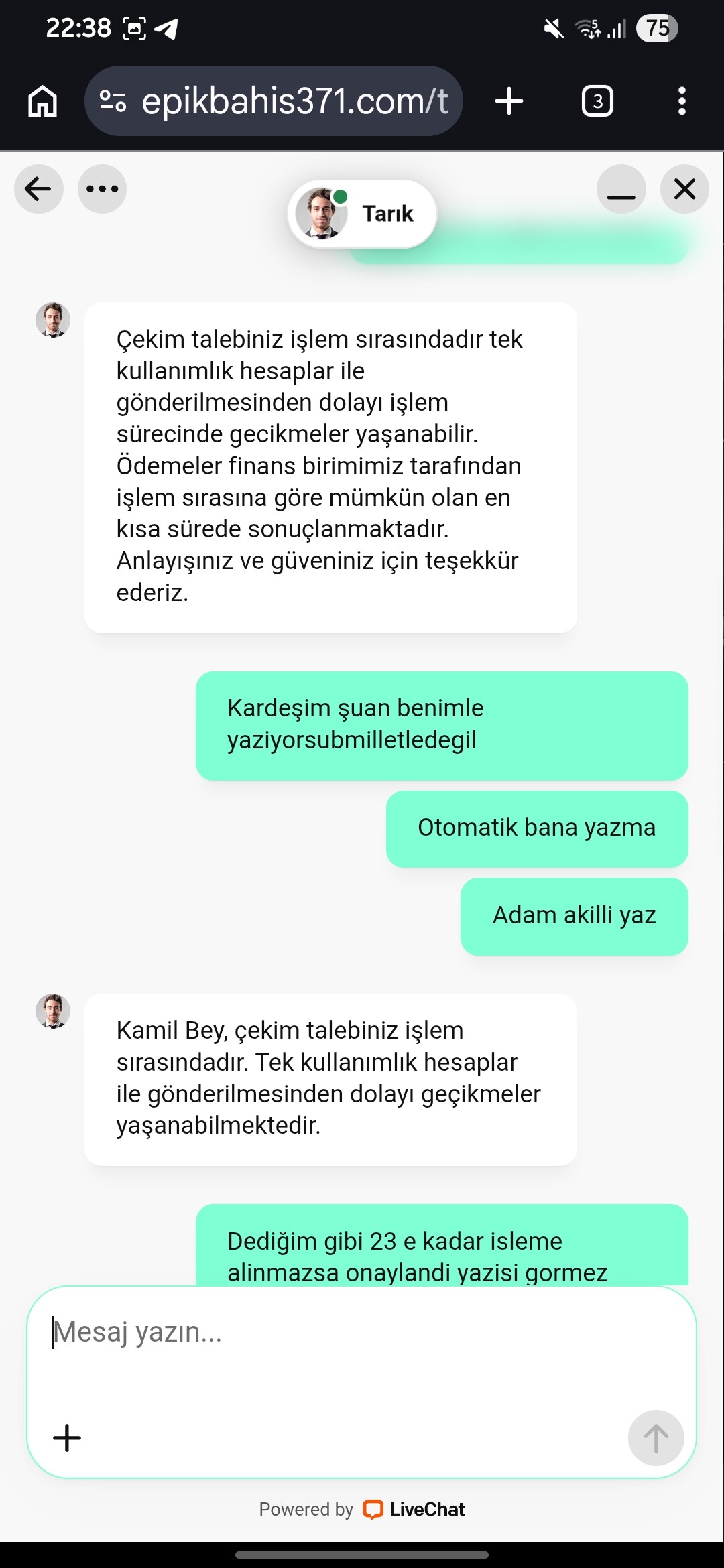Attach a file with the plus icon
The width and height of the screenshot is (724, 1568).
(x=67, y=1438)
